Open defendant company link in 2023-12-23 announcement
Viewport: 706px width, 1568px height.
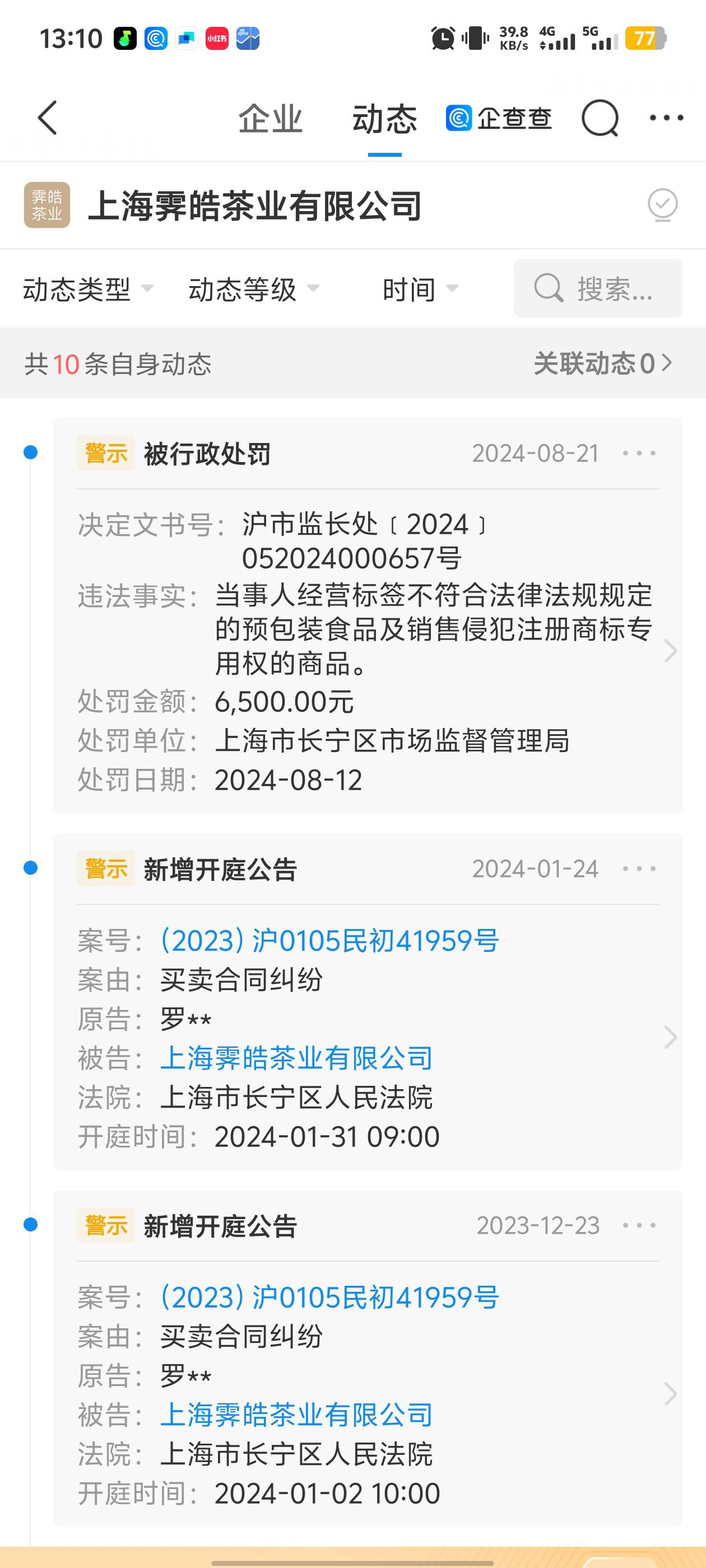[296, 1415]
